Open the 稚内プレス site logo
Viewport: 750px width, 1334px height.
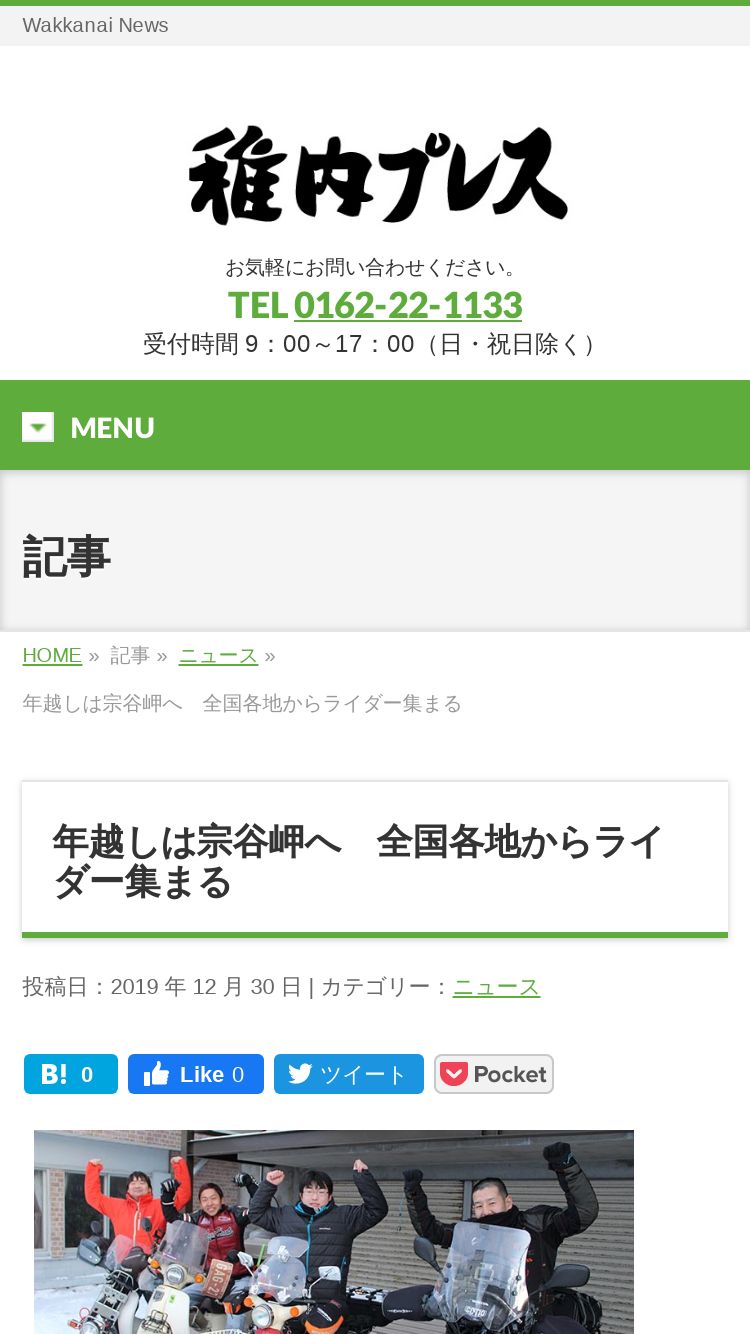(378, 175)
